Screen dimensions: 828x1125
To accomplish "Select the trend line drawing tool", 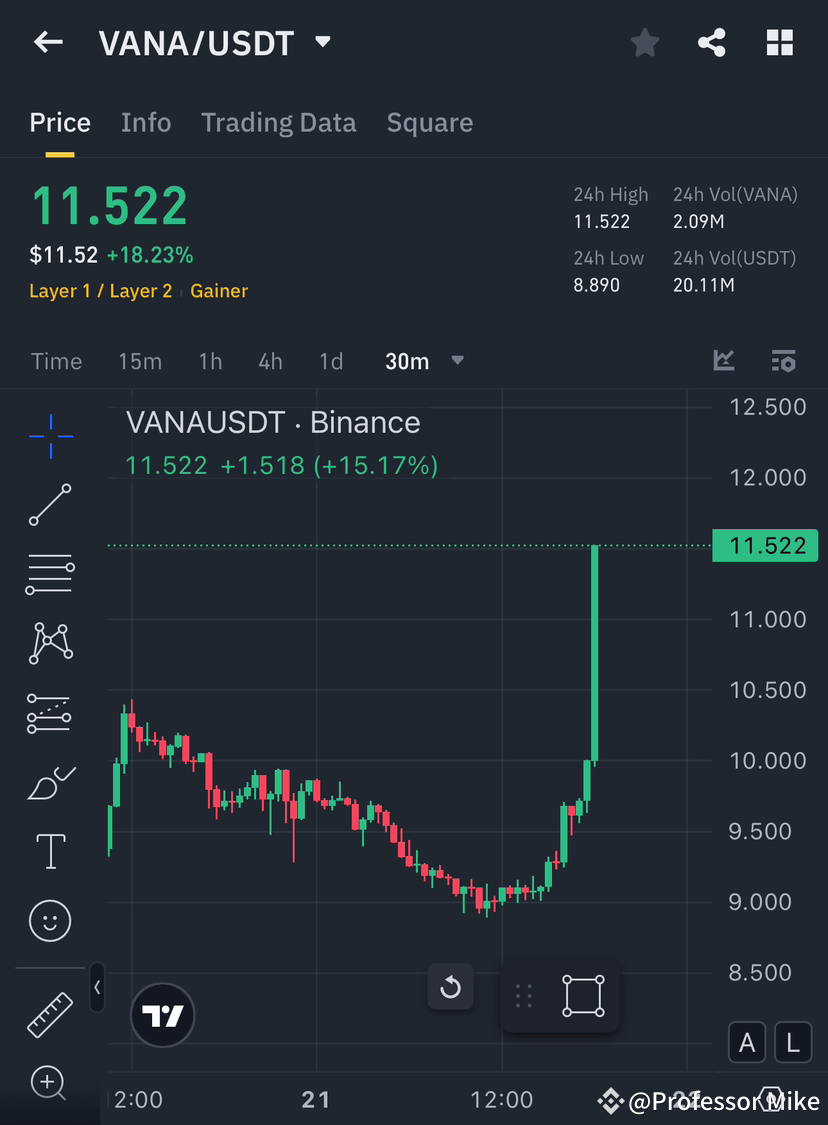I will (50, 505).
